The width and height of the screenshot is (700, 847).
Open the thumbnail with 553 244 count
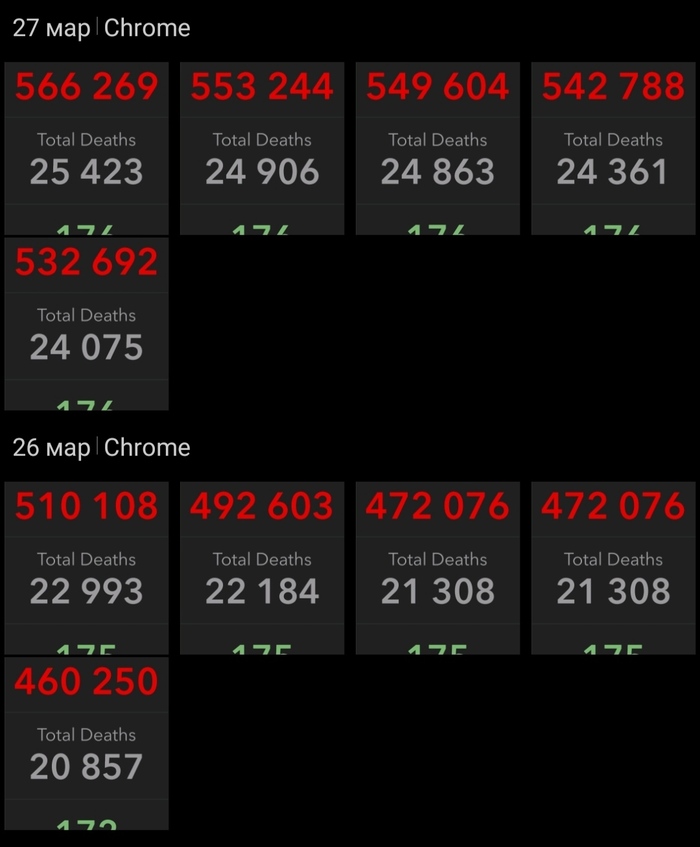point(262,148)
